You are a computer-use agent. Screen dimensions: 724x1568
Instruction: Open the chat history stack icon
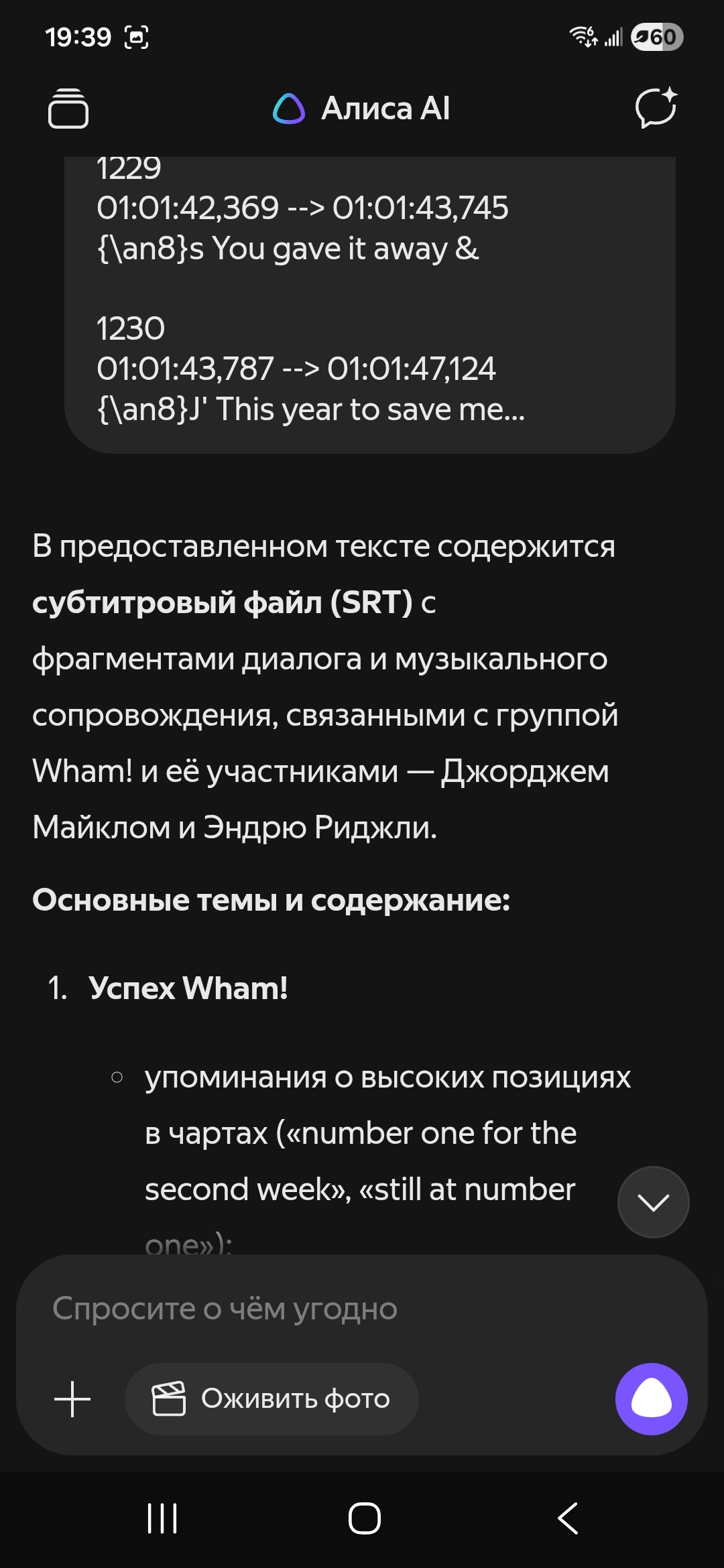(68, 108)
